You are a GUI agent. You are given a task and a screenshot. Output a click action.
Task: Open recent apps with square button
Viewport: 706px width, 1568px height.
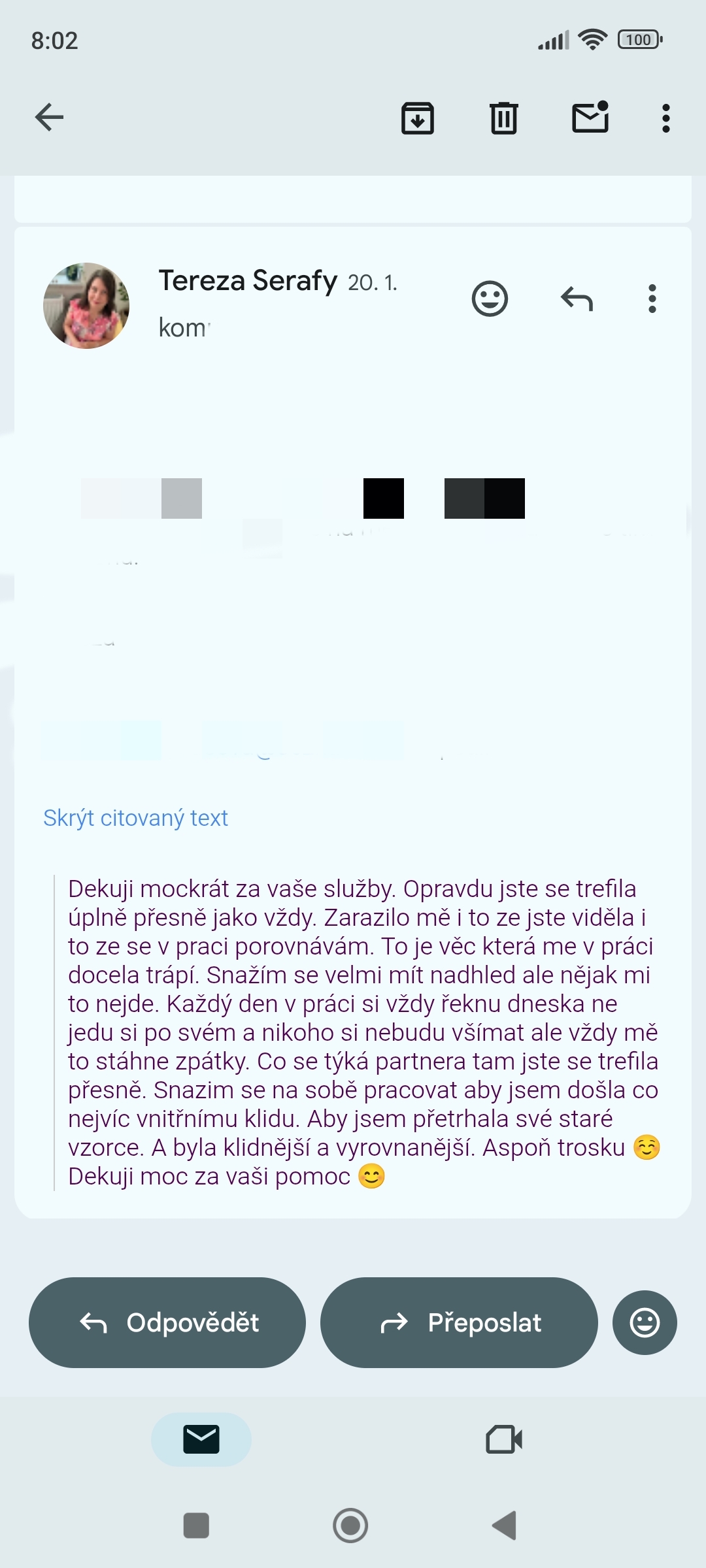tap(196, 1526)
